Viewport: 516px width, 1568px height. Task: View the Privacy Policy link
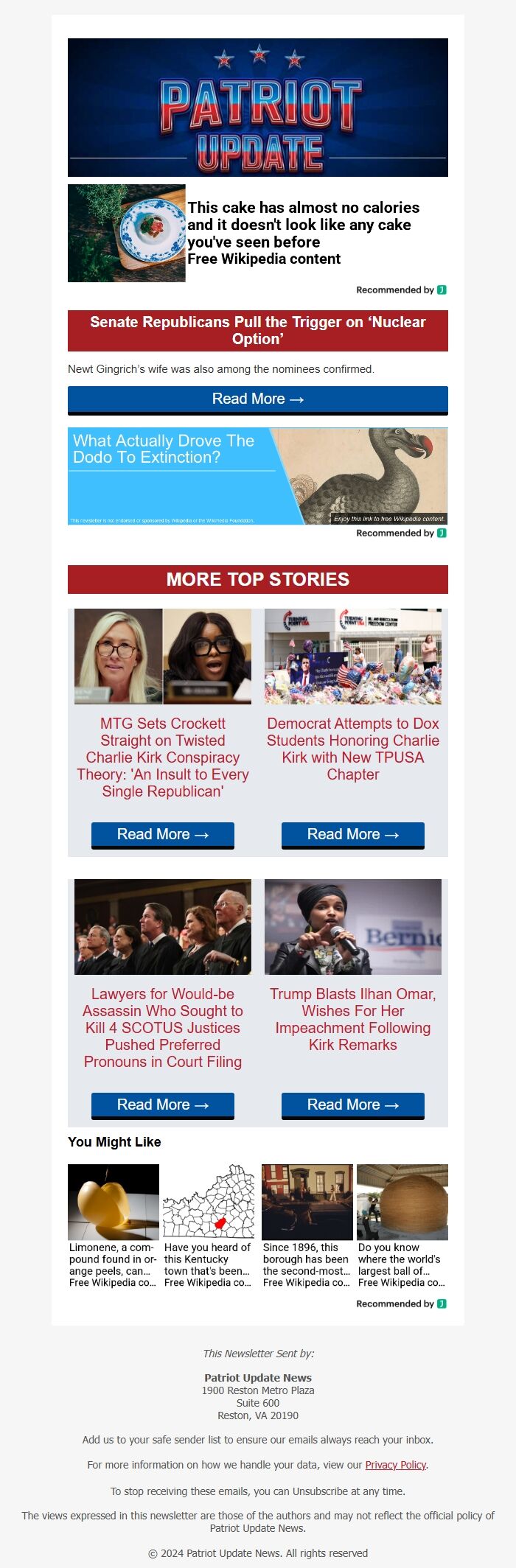395,1464
